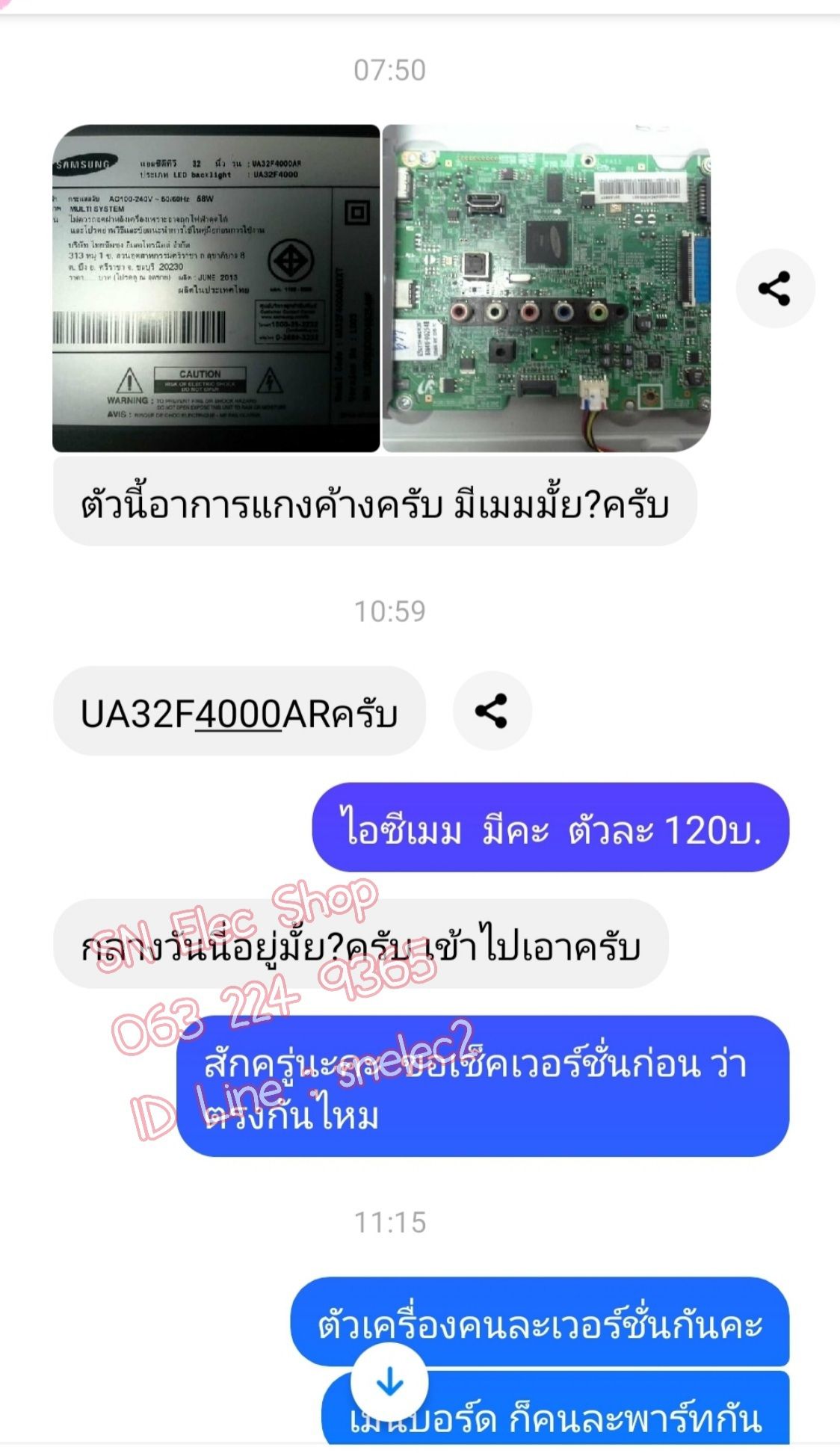The image size is (840, 1453).
Task: Open the Samsung label photo
Action: pos(216,288)
